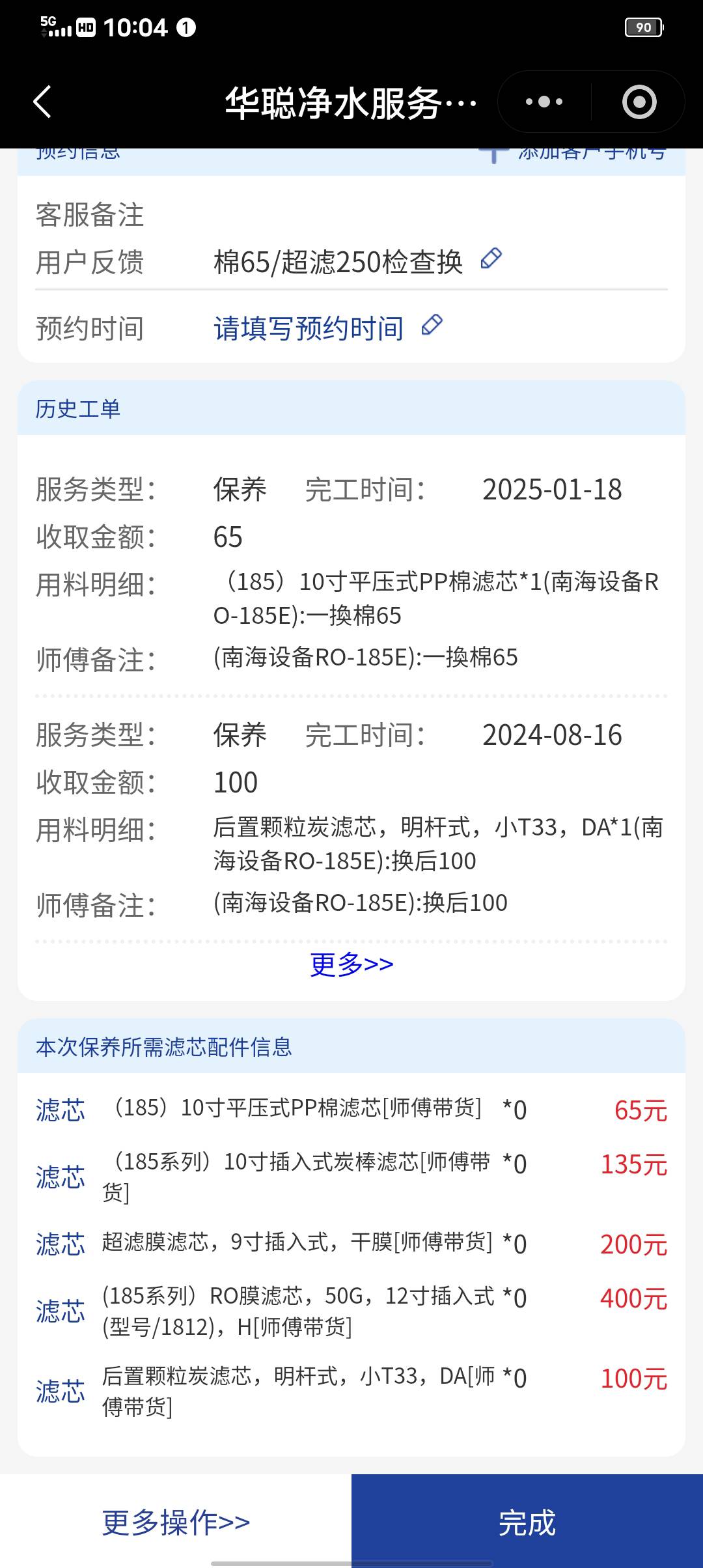Edit the 用户反馈 note with pencil icon

[491, 259]
